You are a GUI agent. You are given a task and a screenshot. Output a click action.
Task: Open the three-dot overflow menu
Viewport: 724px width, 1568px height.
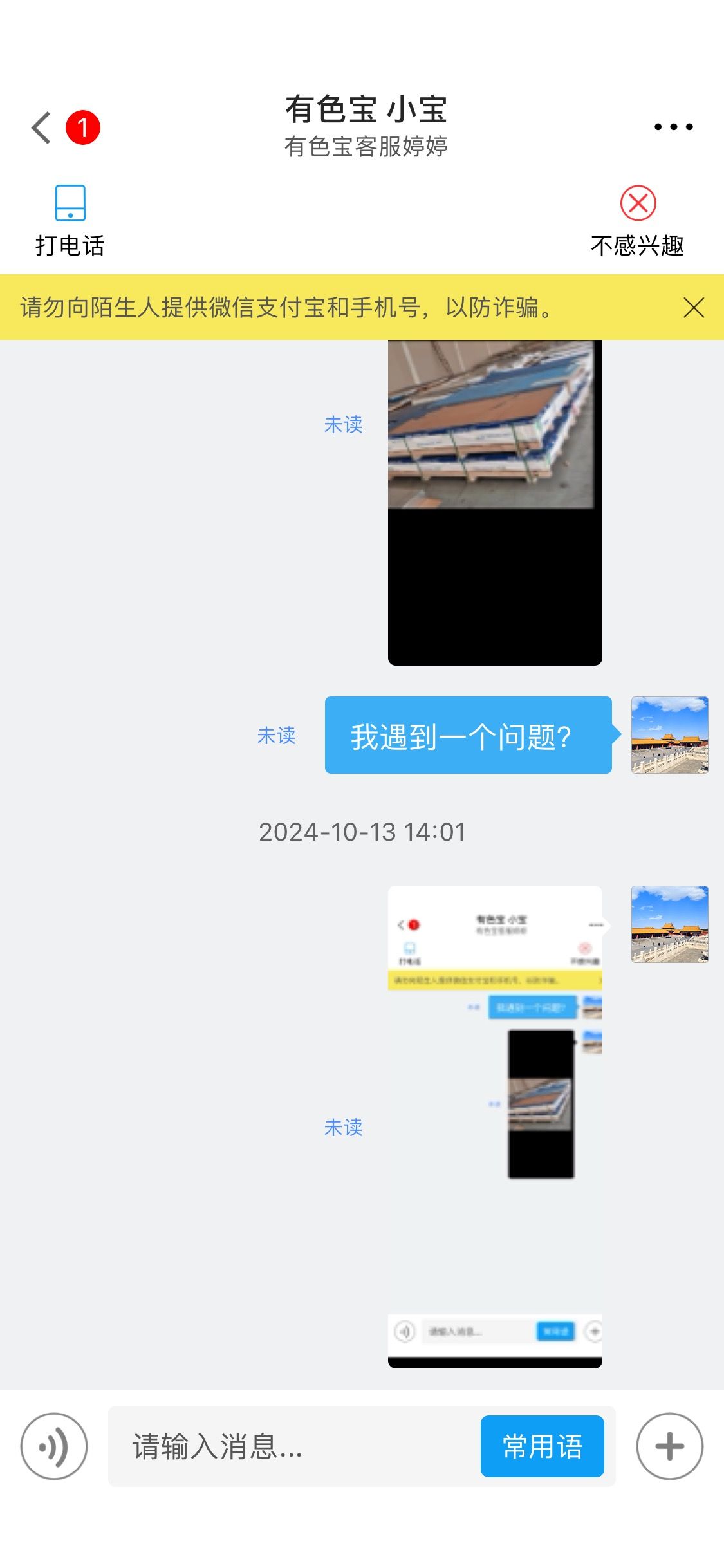(x=673, y=127)
